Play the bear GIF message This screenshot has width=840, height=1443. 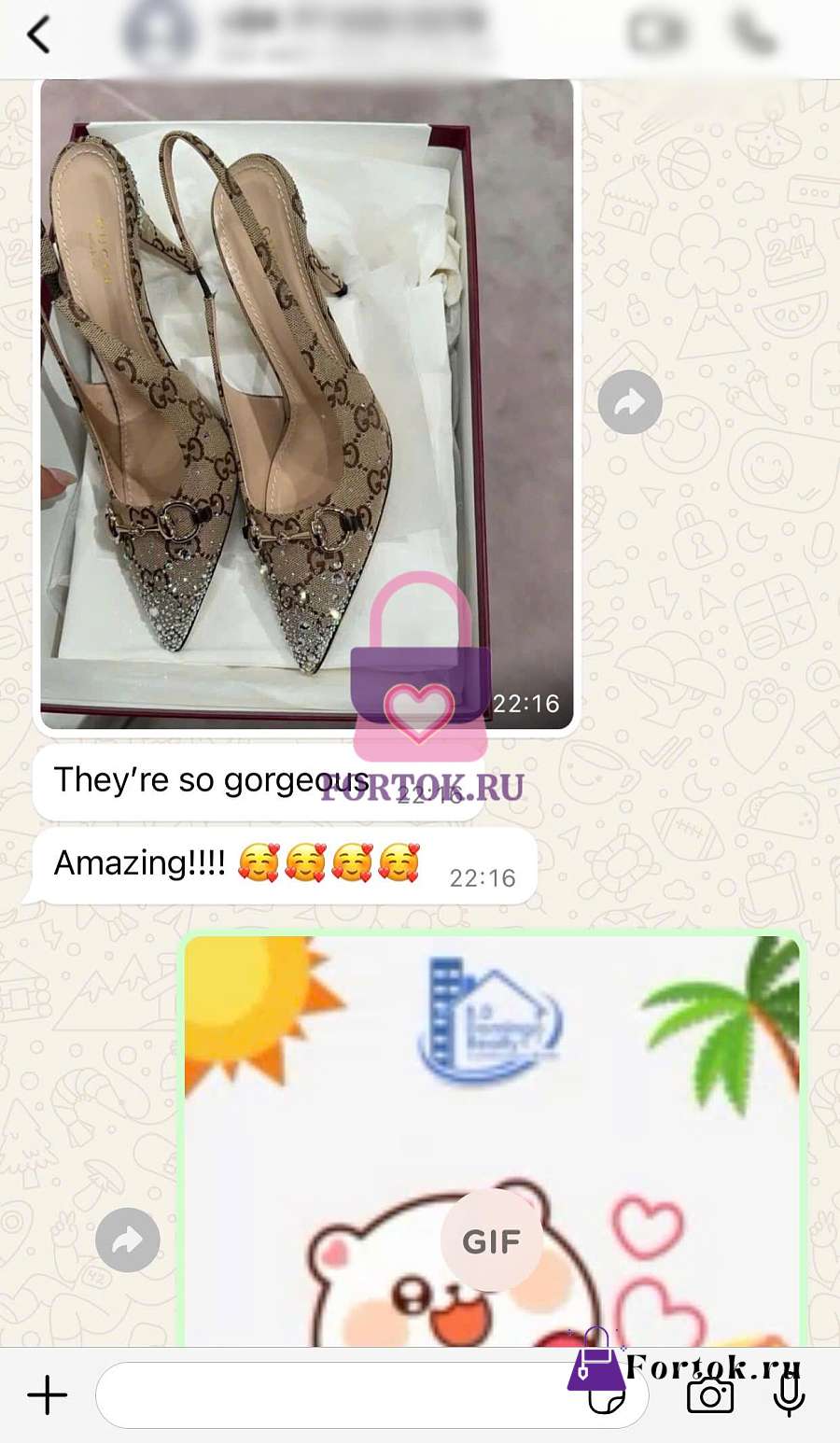click(492, 1240)
